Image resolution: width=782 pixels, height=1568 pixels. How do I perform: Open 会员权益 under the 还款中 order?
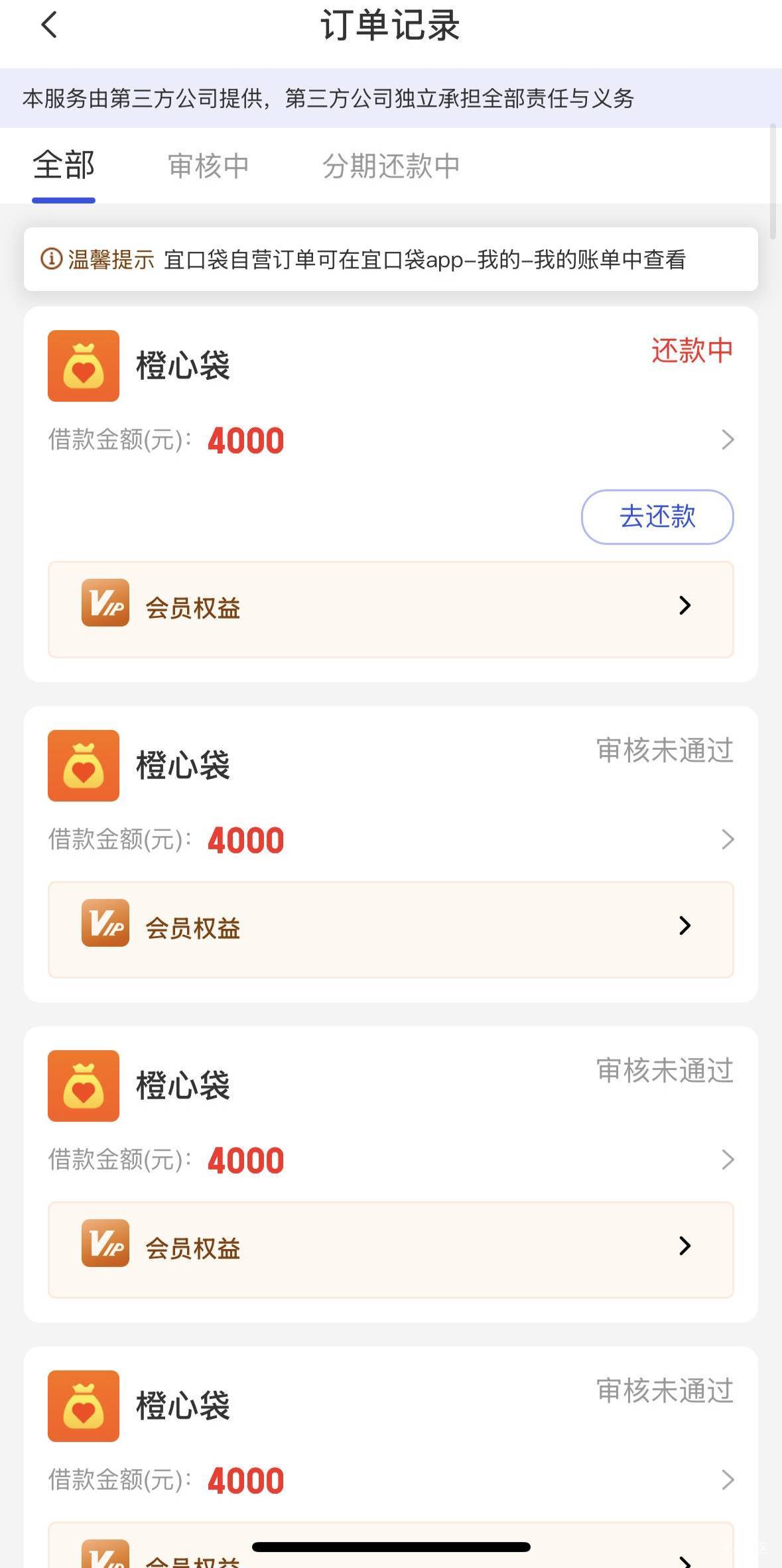(390, 609)
